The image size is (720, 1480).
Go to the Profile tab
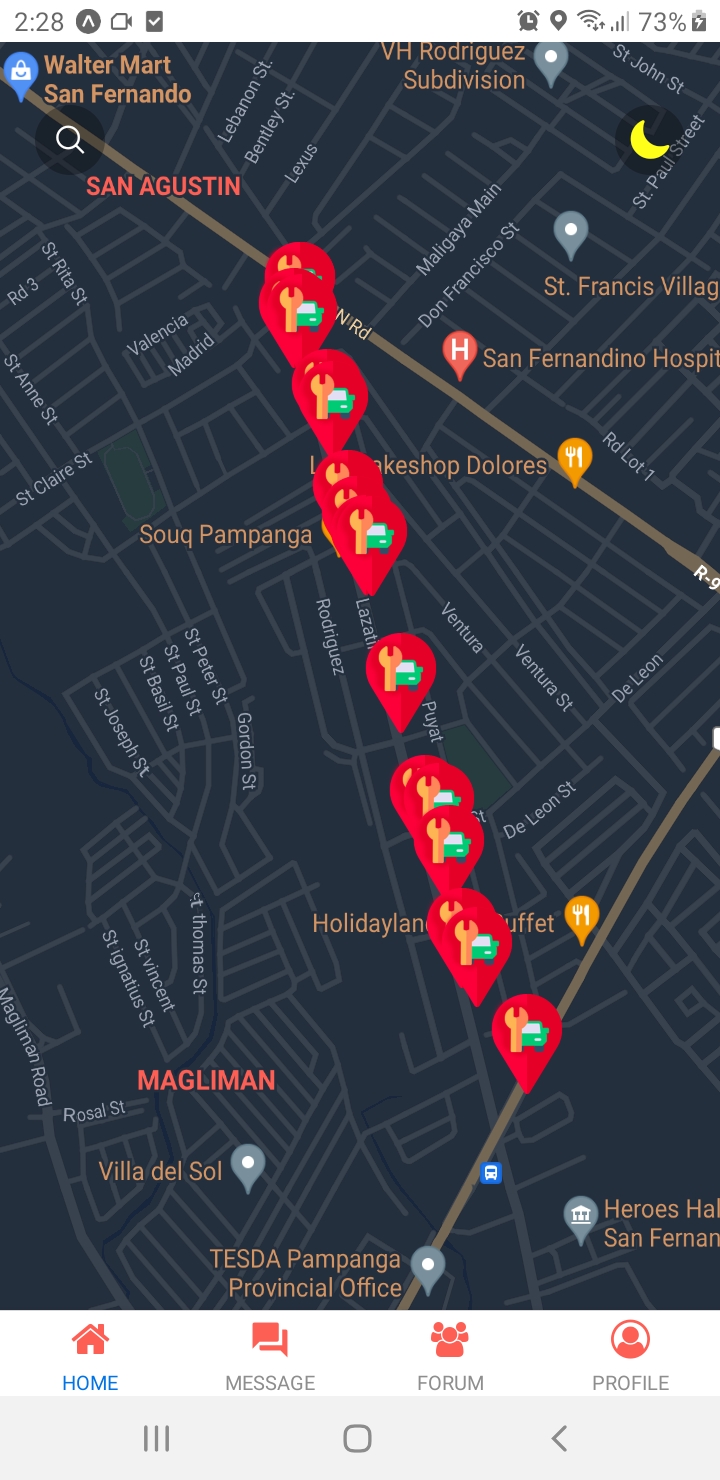coord(630,1355)
